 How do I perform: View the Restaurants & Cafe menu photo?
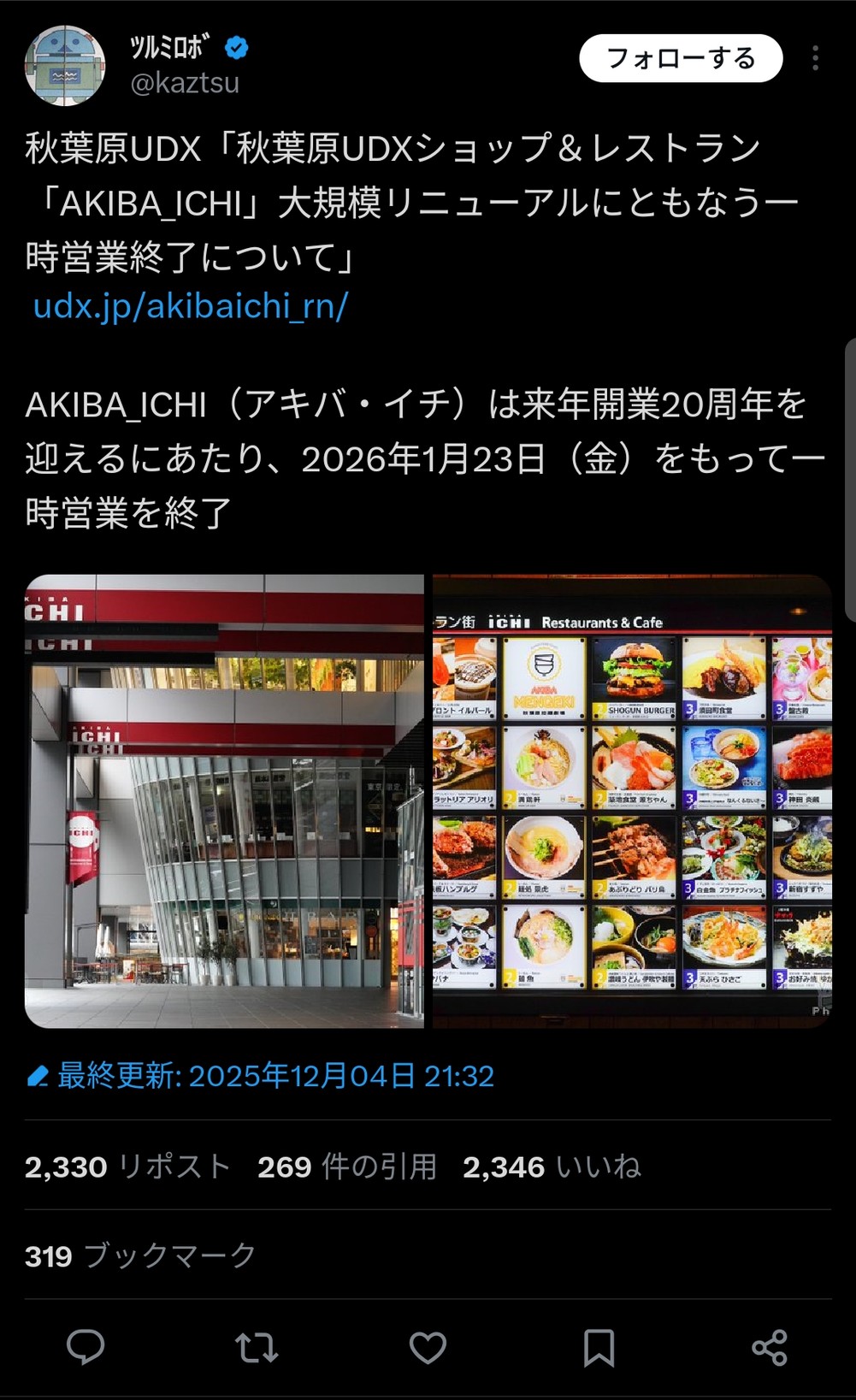pyautogui.click(x=632, y=800)
